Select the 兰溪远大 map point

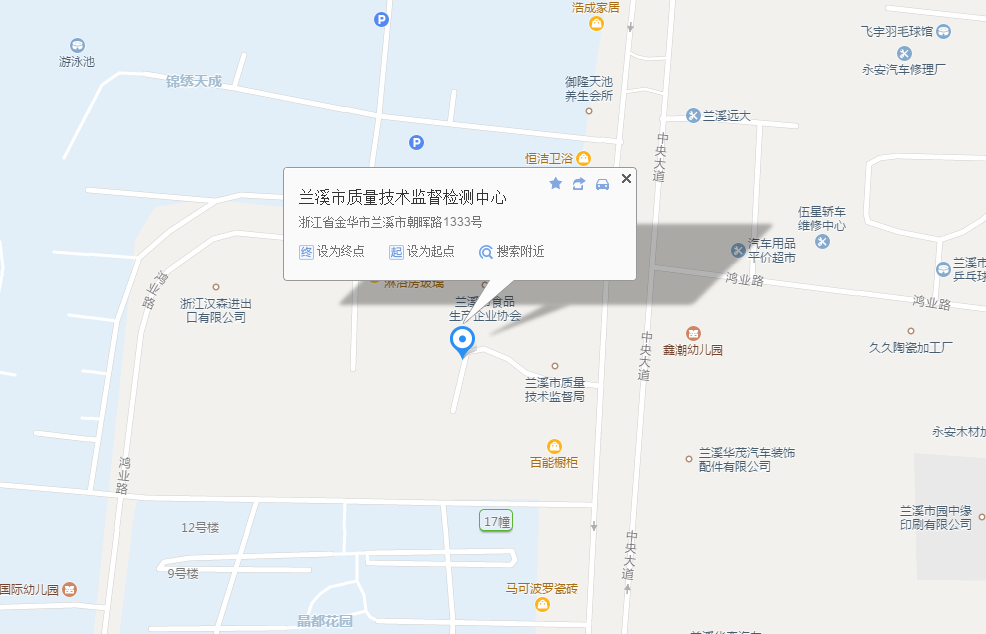693,116
